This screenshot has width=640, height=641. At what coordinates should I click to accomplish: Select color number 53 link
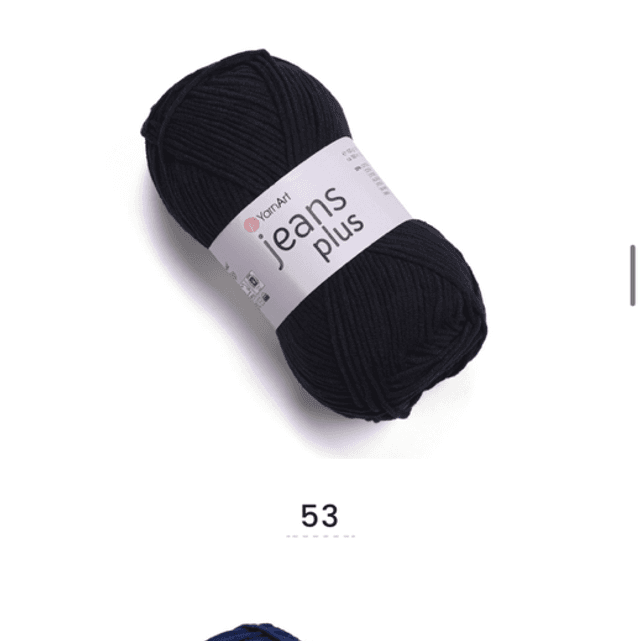[320, 516]
